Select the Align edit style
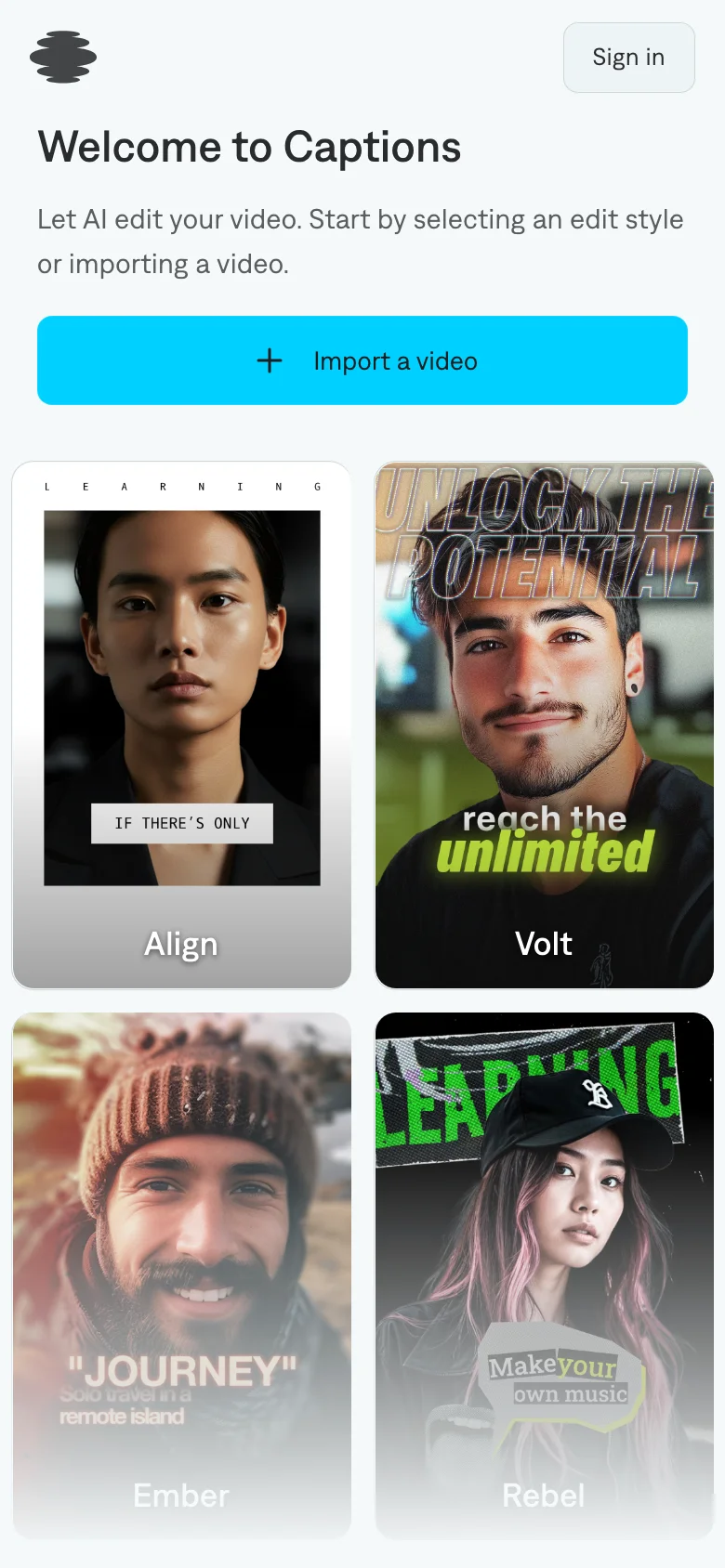Viewport: 725px width, 1568px height. pyautogui.click(x=181, y=725)
